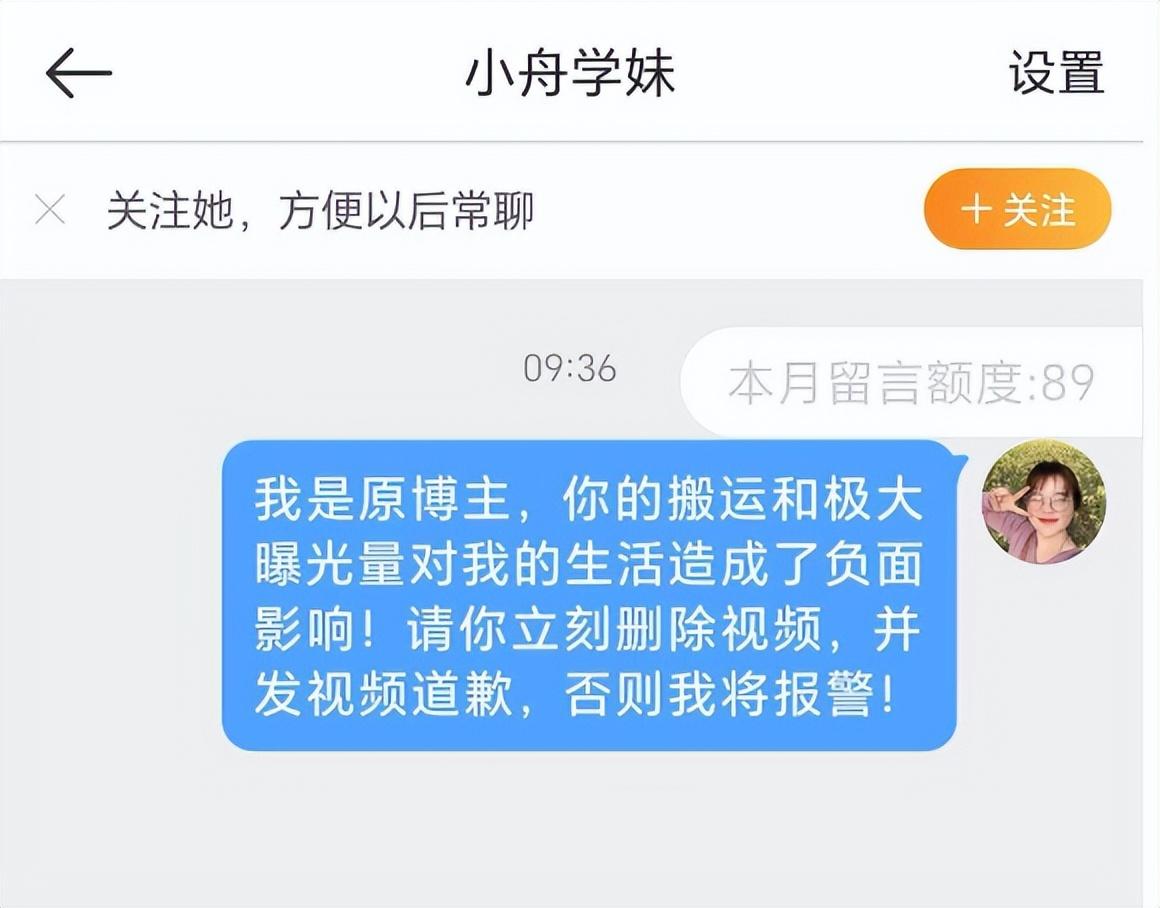Go back using the arrow icon
The image size is (1160, 908).
click(78, 74)
